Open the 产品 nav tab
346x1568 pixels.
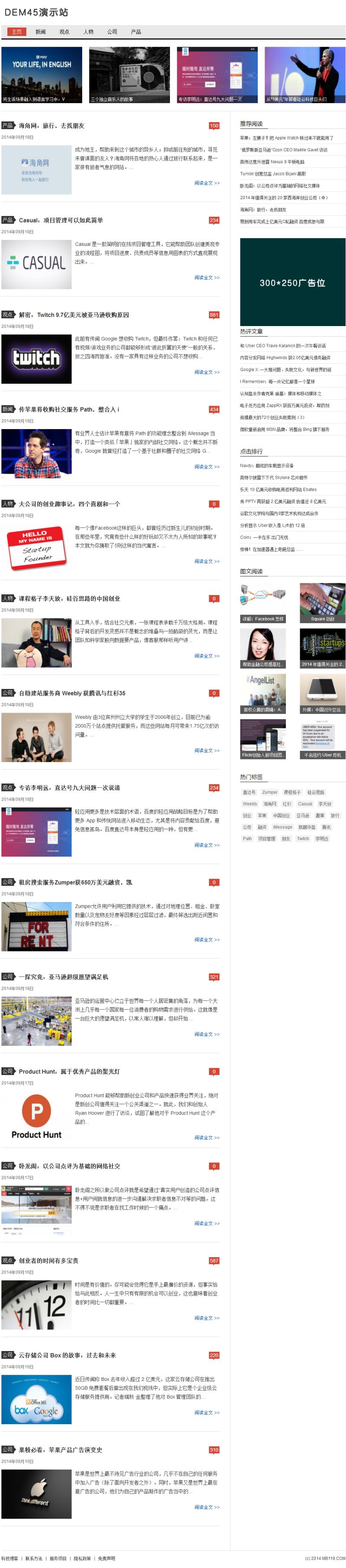tap(136, 32)
